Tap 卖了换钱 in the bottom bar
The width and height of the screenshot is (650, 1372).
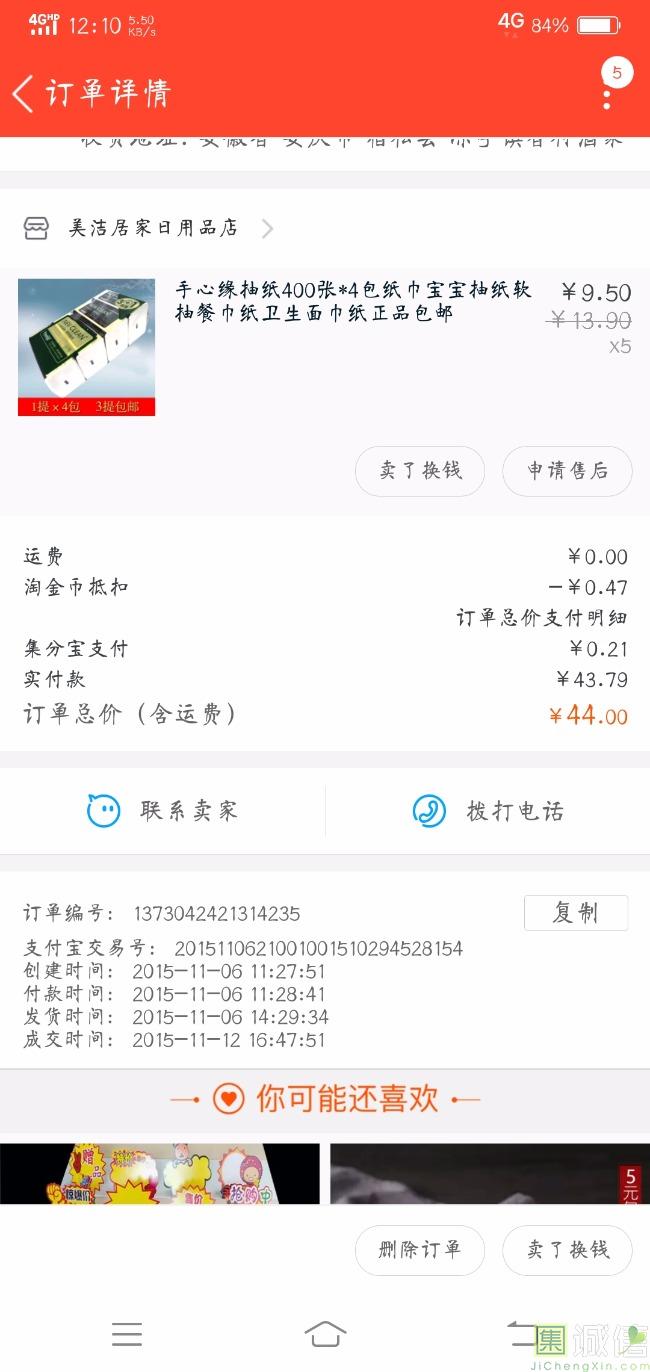[x=567, y=1250]
